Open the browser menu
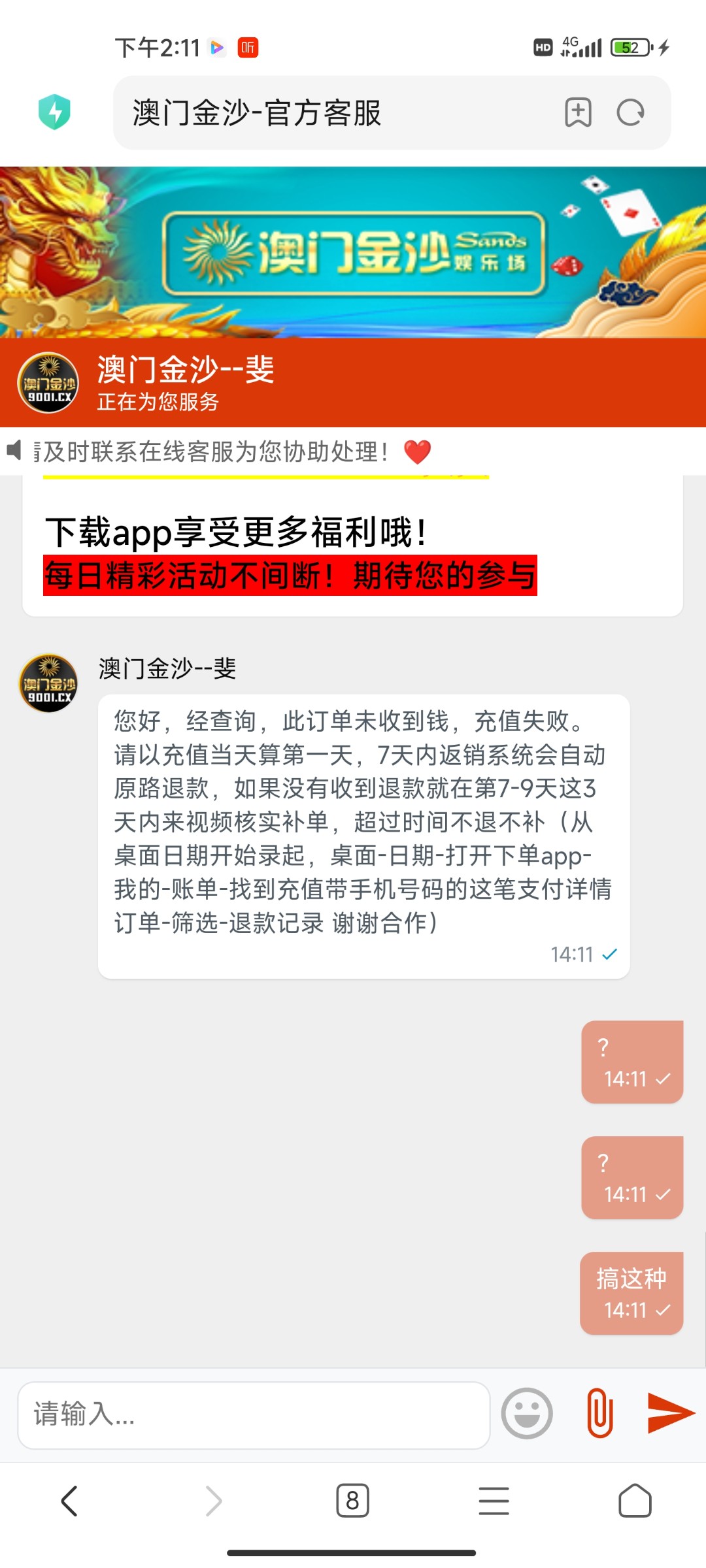This screenshot has height=1568, width=706. [x=494, y=1501]
